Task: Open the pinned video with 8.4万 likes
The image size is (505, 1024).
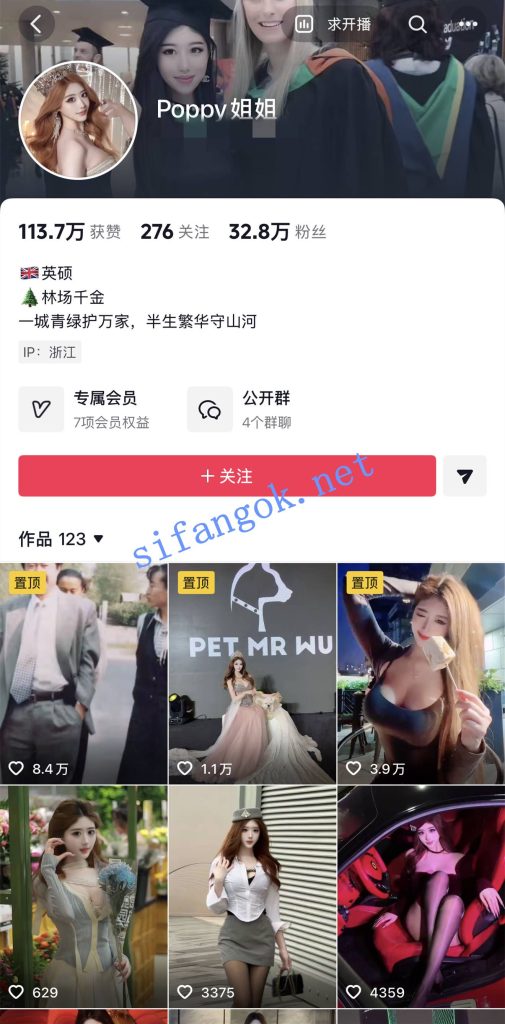Action: (84, 673)
